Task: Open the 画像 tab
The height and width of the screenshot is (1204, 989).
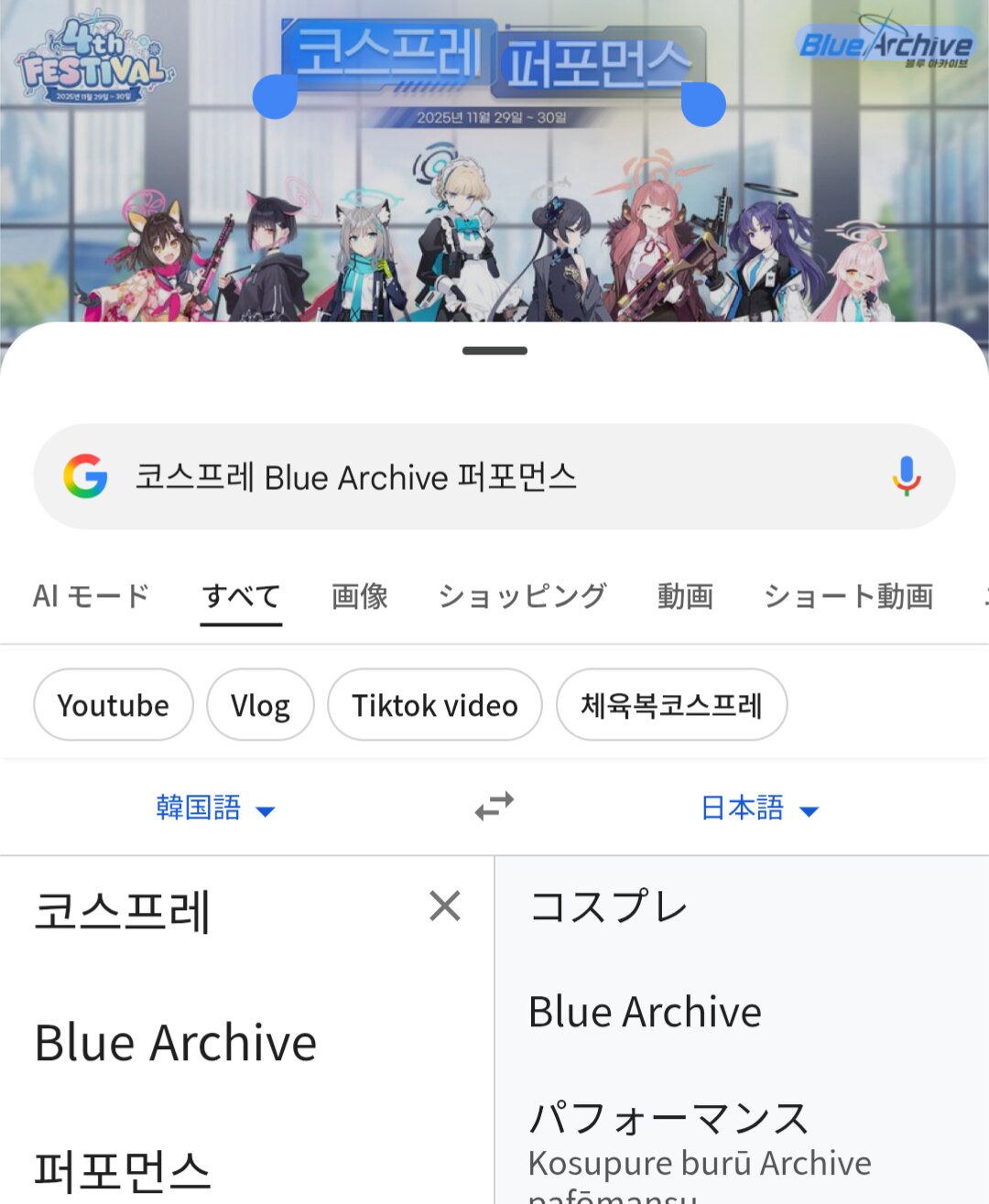Action: (360, 597)
